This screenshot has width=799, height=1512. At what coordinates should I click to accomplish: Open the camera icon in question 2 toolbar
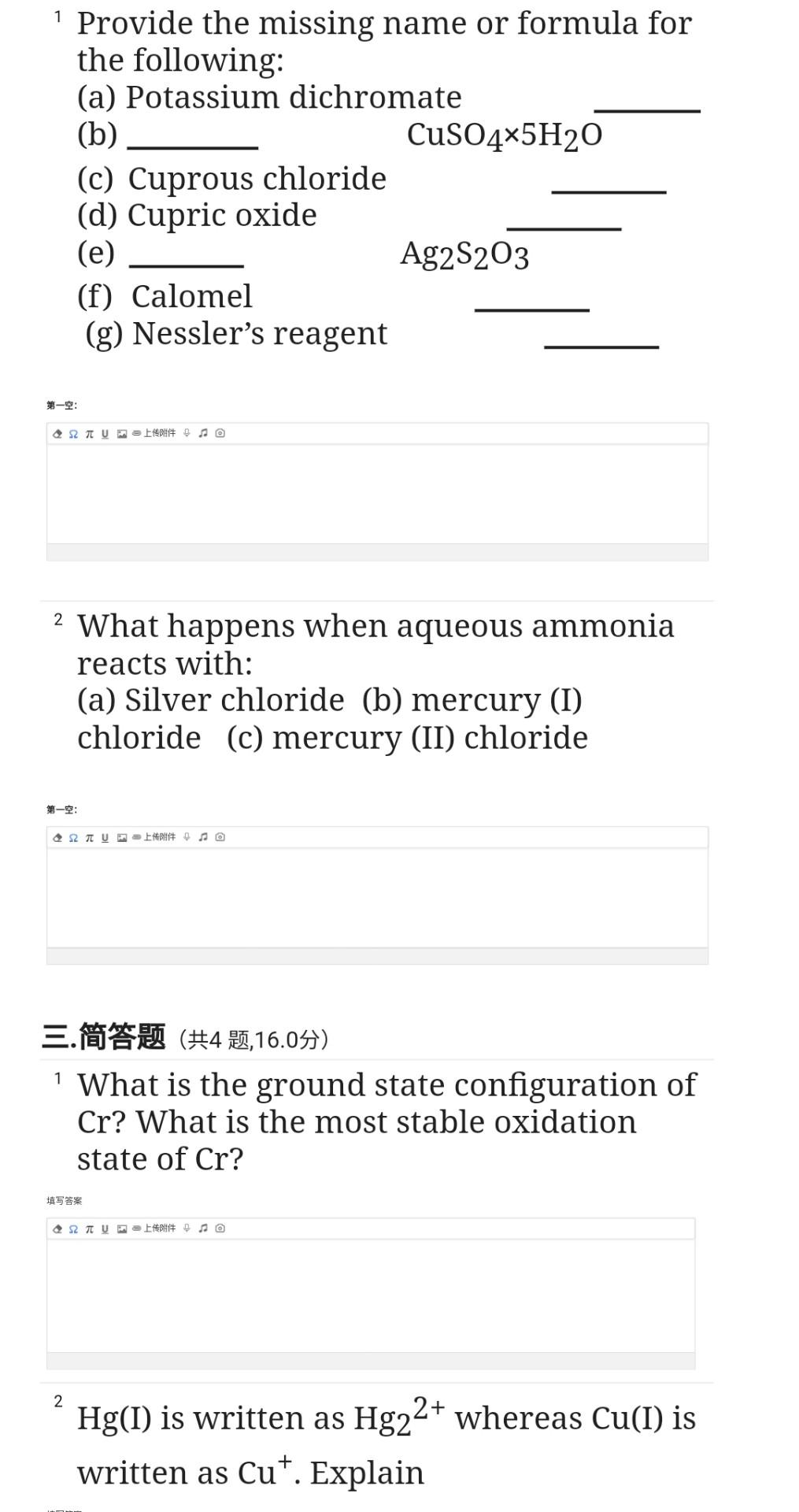coord(220,837)
